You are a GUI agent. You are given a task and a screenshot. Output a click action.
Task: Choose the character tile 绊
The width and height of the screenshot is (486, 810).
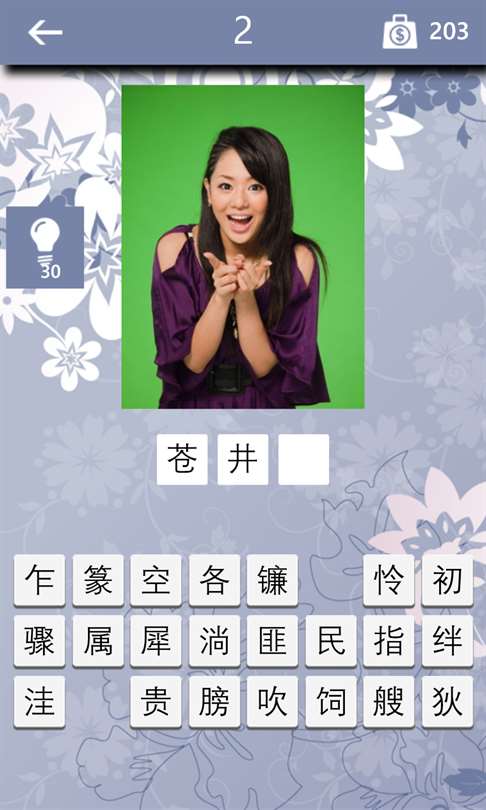coord(447,641)
